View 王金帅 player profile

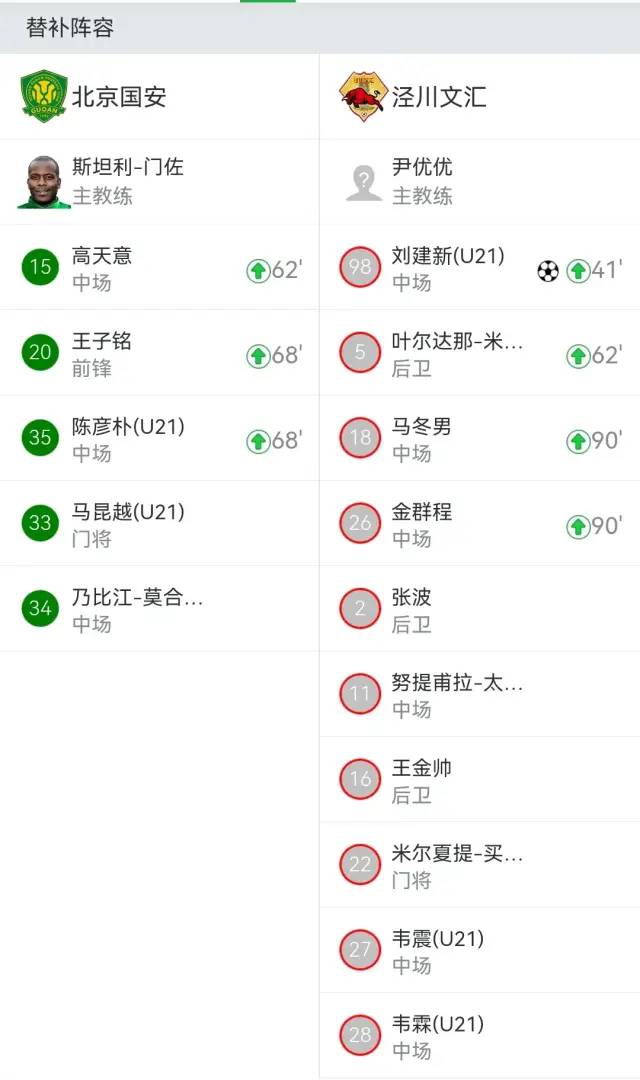(480, 780)
